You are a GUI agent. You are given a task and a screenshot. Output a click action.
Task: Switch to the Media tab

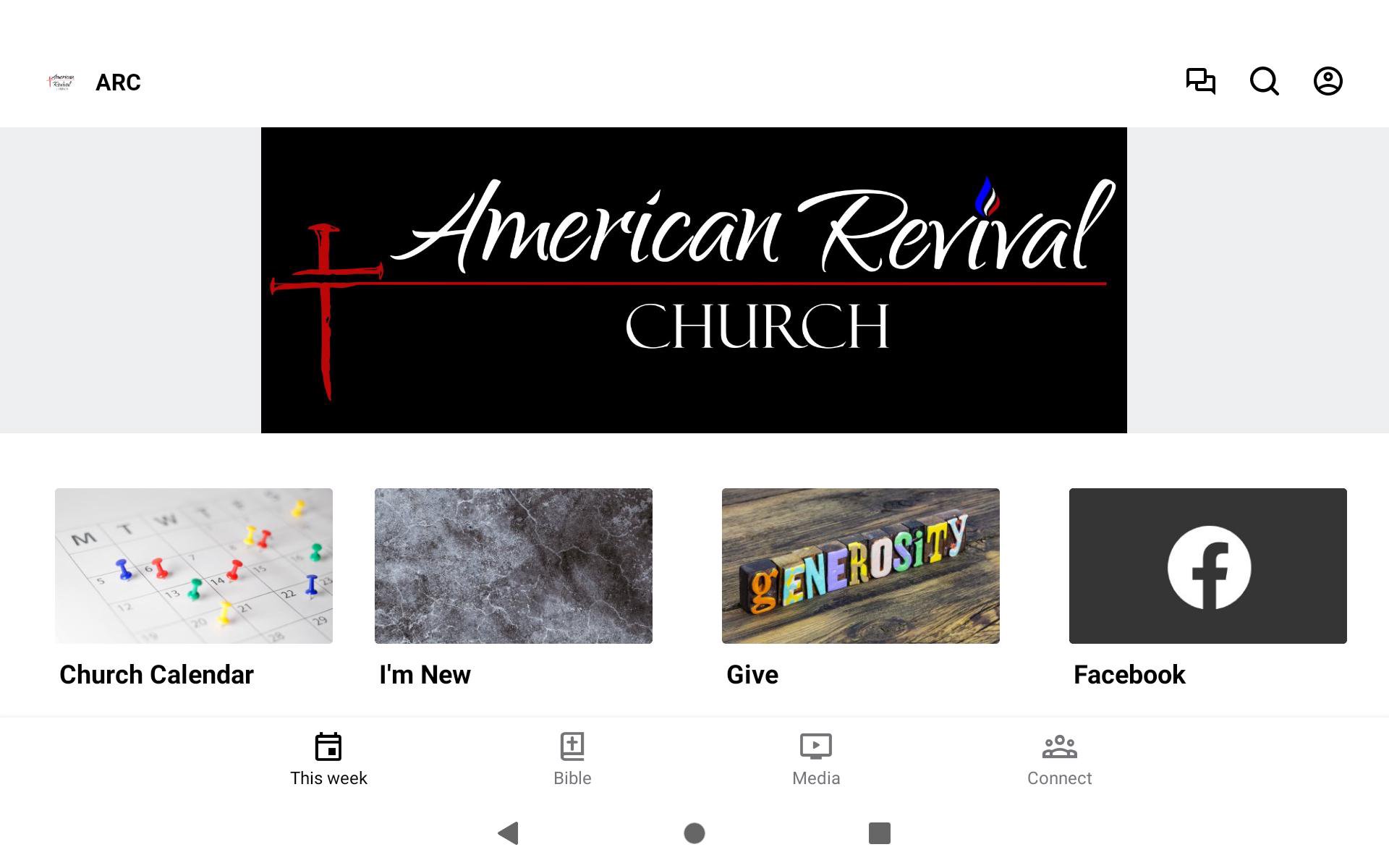[816, 759]
